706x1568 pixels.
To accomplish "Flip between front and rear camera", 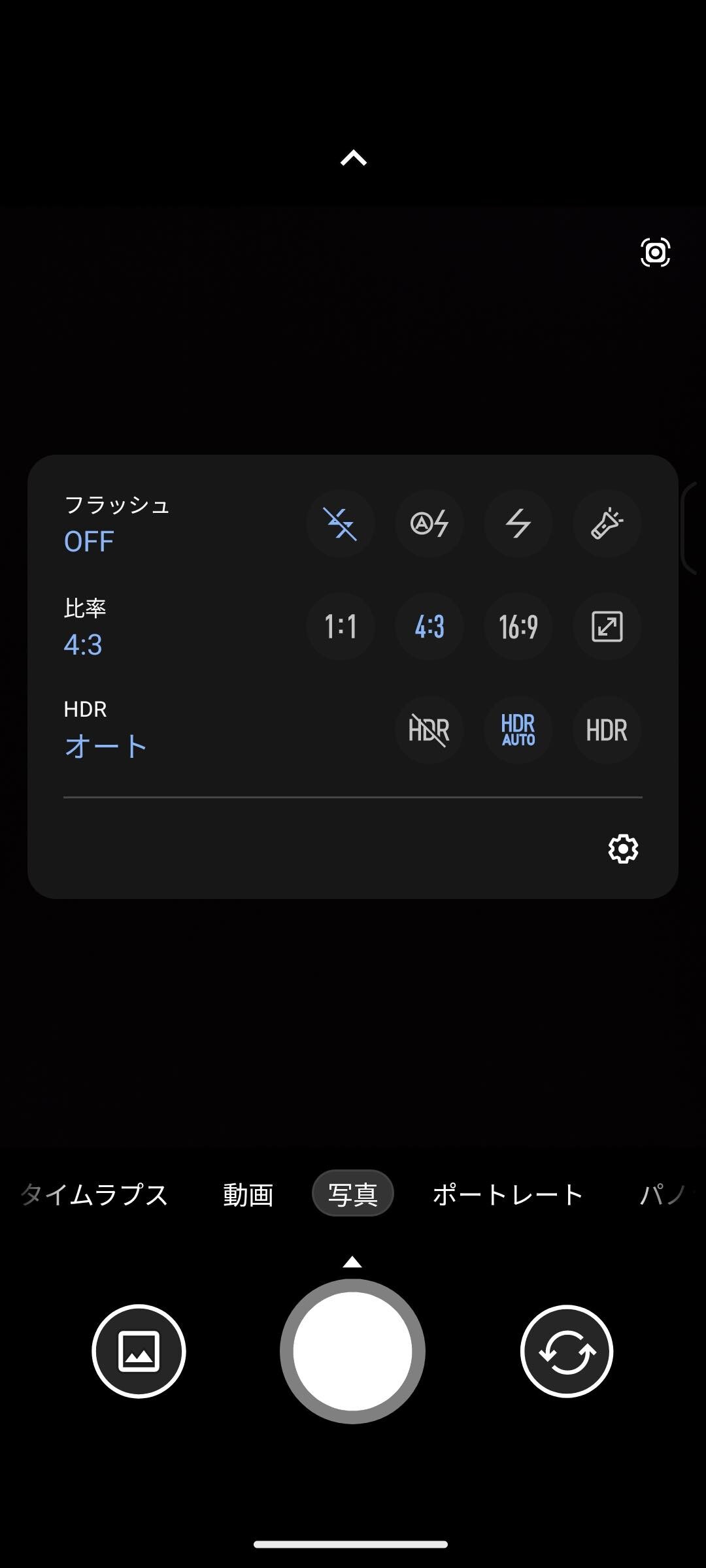I will point(567,1351).
